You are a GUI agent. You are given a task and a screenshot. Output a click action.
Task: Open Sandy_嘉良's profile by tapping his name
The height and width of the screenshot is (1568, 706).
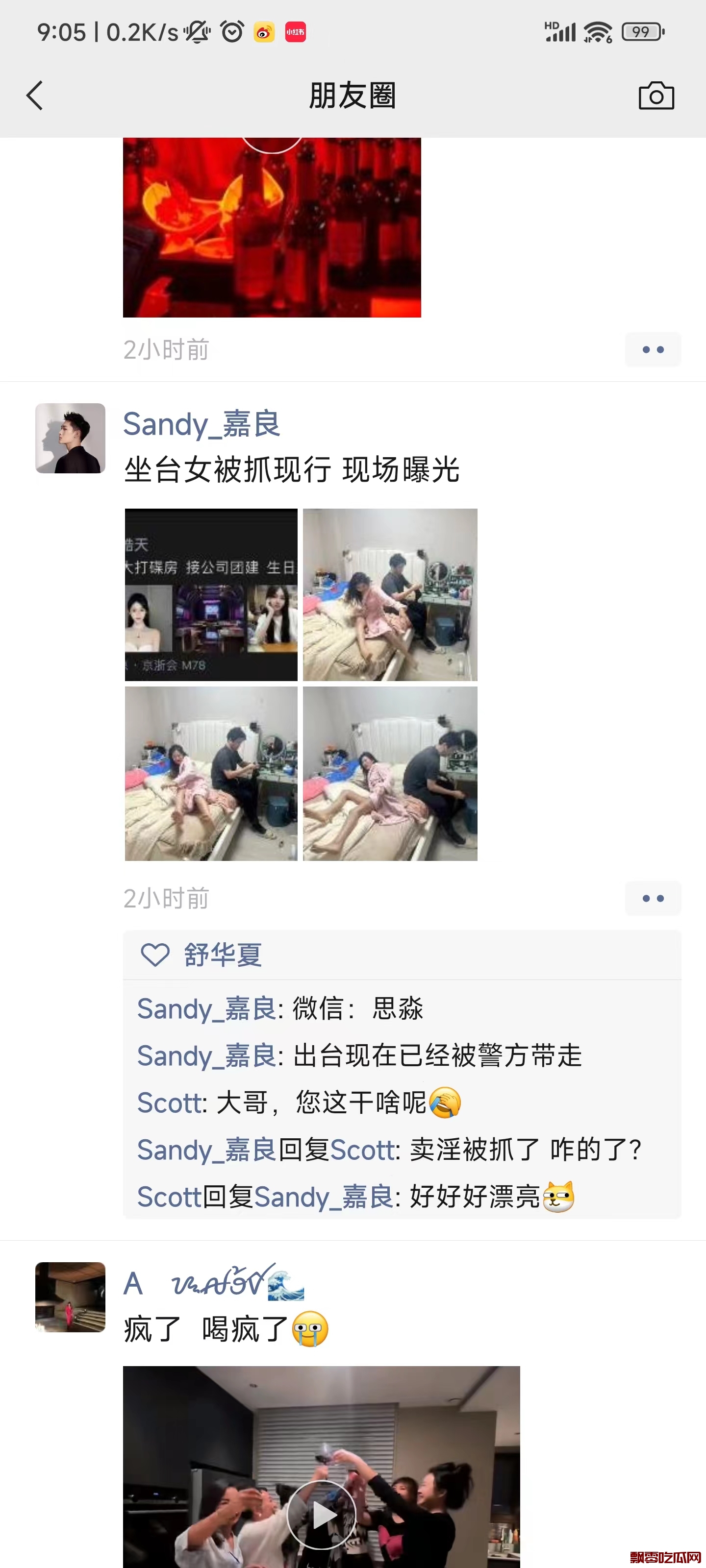202,424
